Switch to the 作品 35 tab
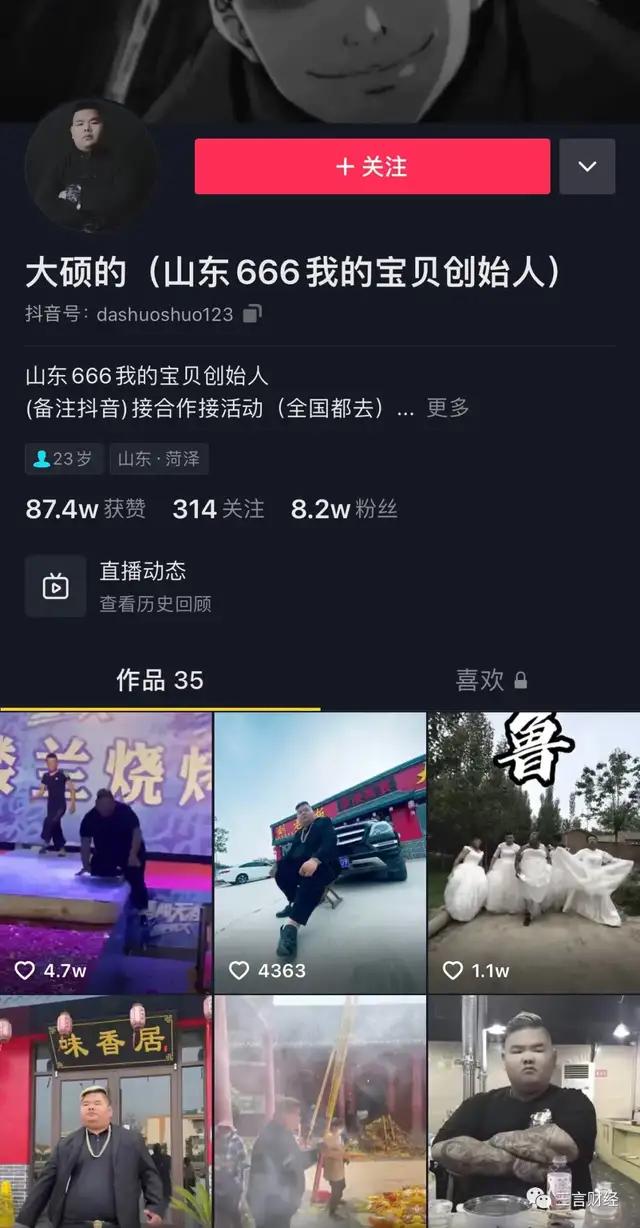640x1228 pixels. tap(160, 681)
